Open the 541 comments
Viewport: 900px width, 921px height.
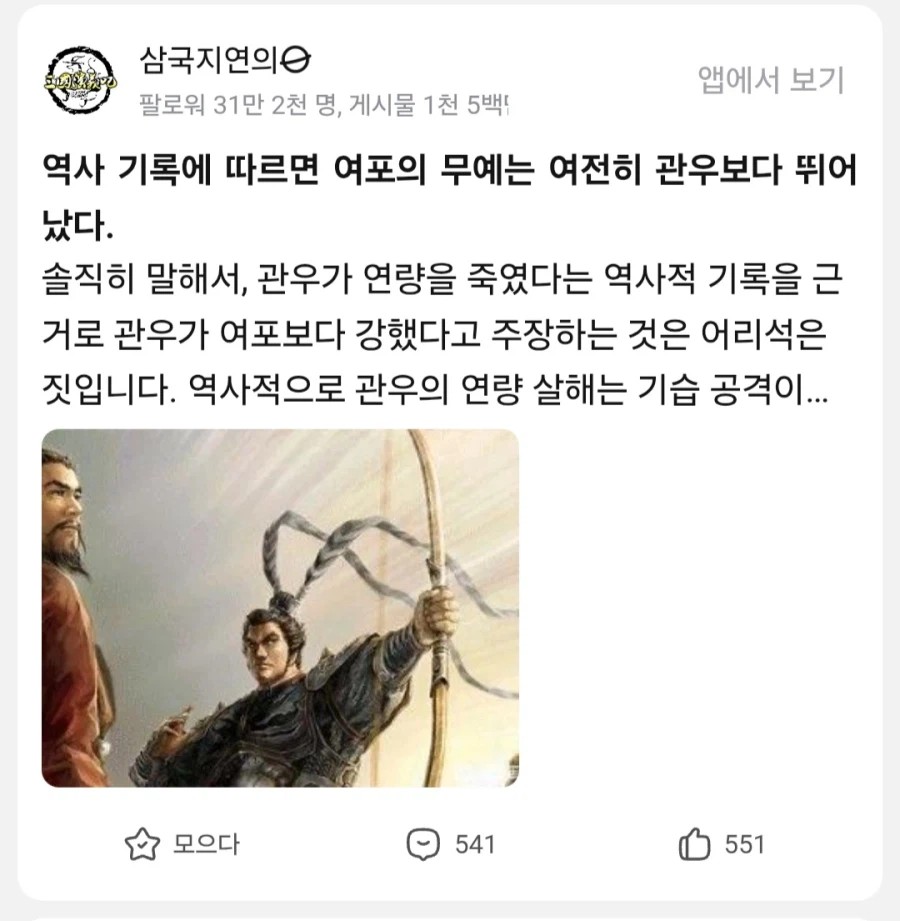point(451,844)
